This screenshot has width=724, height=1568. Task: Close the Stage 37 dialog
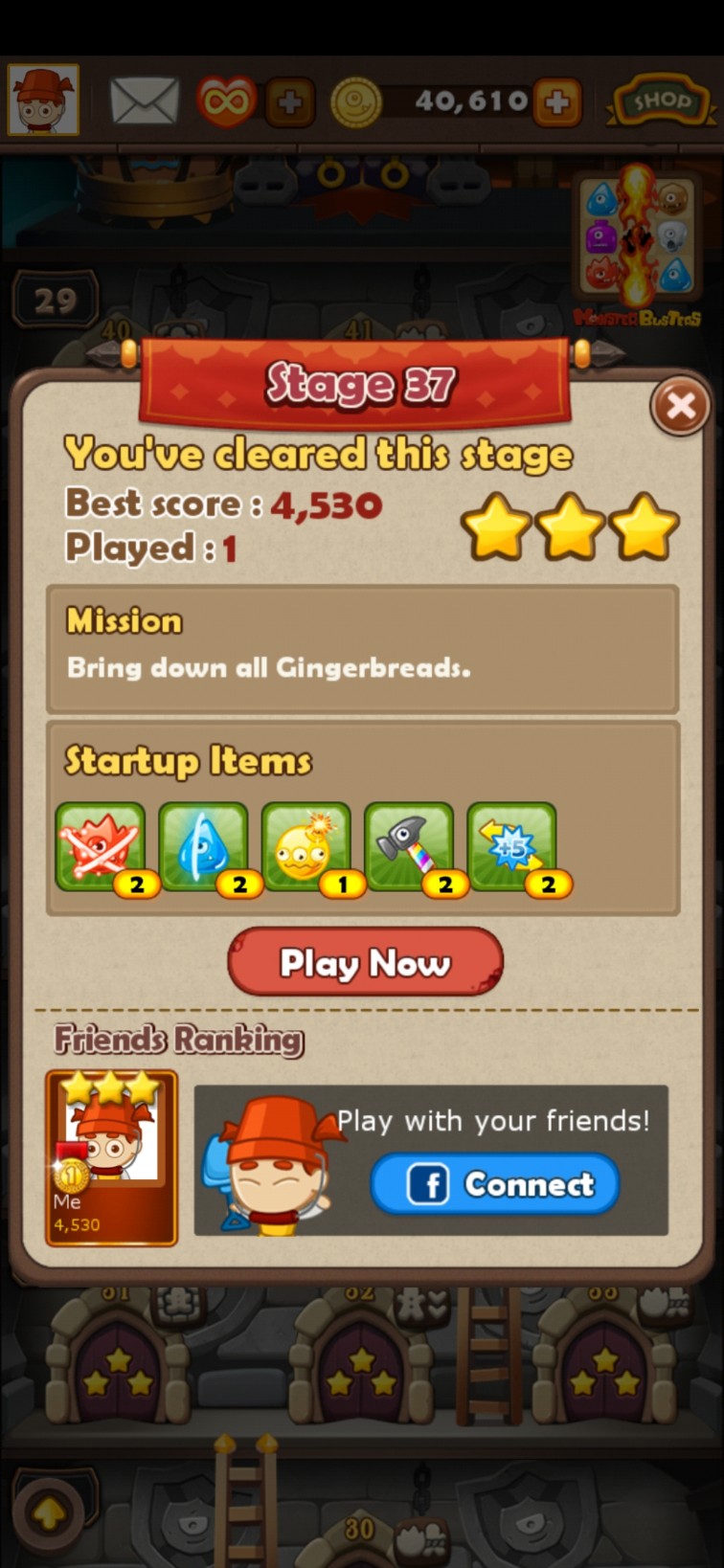click(x=680, y=406)
